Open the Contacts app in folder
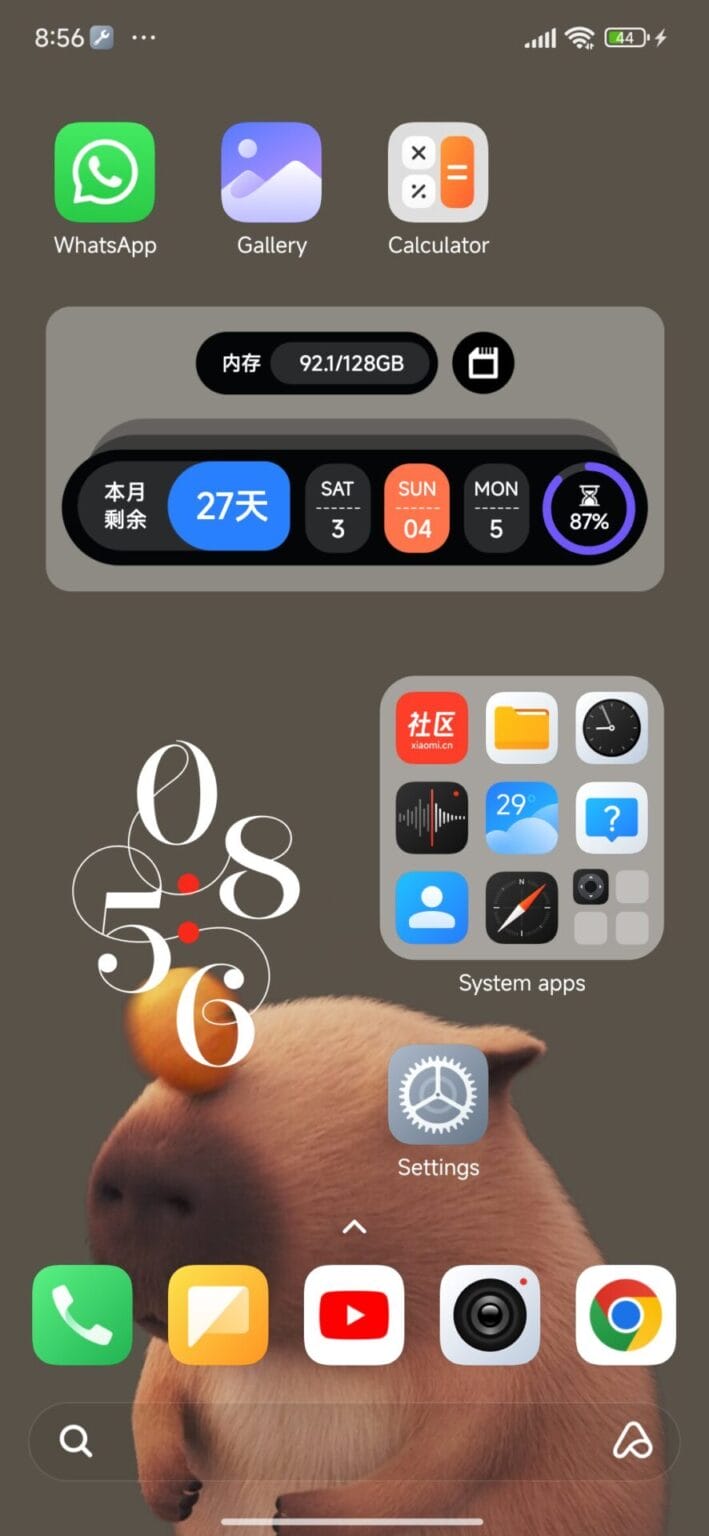The height and width of the screenshot is (1536, 709). pyautogui.click(x=432, y=907)
